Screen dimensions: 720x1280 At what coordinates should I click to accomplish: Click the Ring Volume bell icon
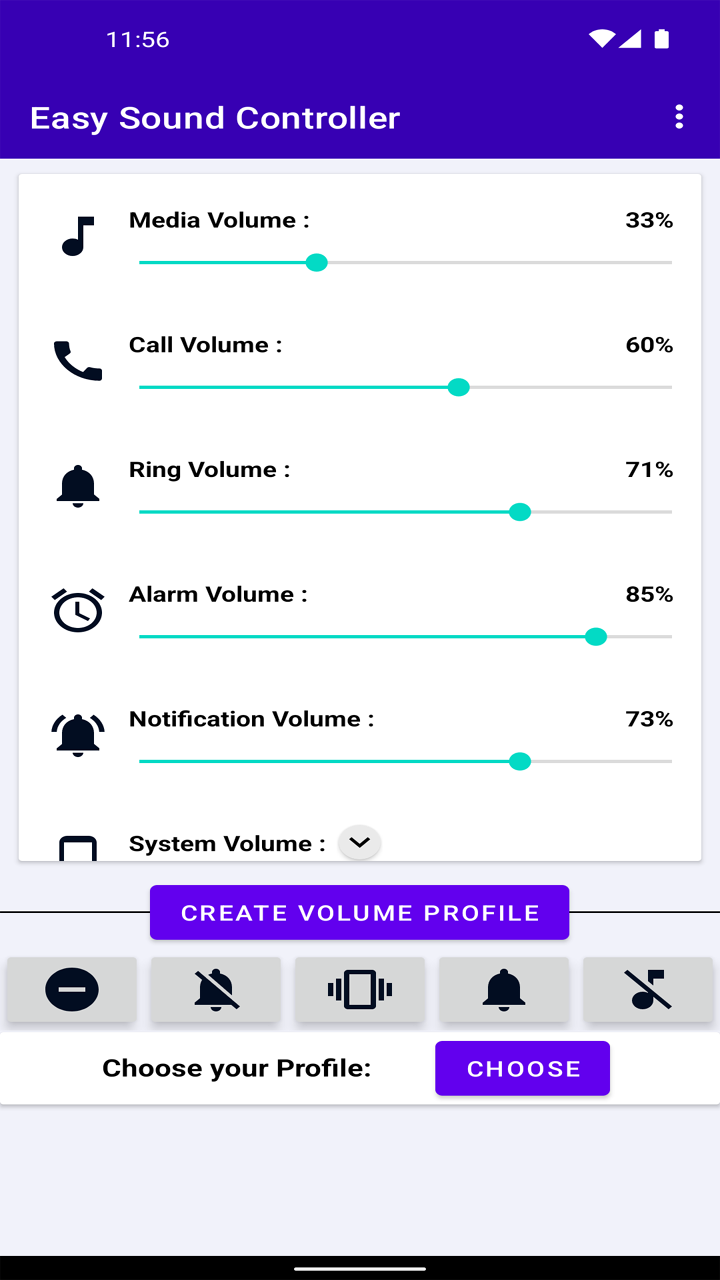pos(77,485)
